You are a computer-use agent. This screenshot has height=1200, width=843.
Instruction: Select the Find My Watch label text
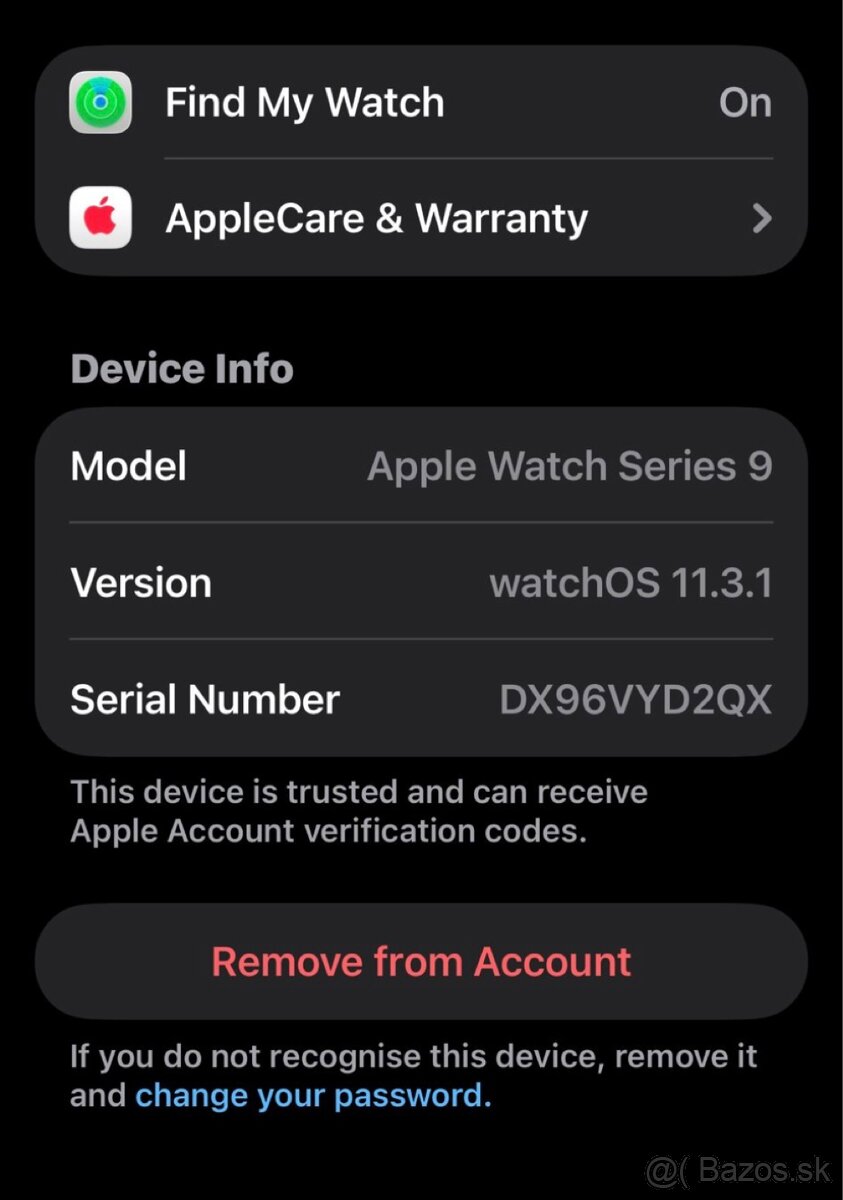(304, 101)
